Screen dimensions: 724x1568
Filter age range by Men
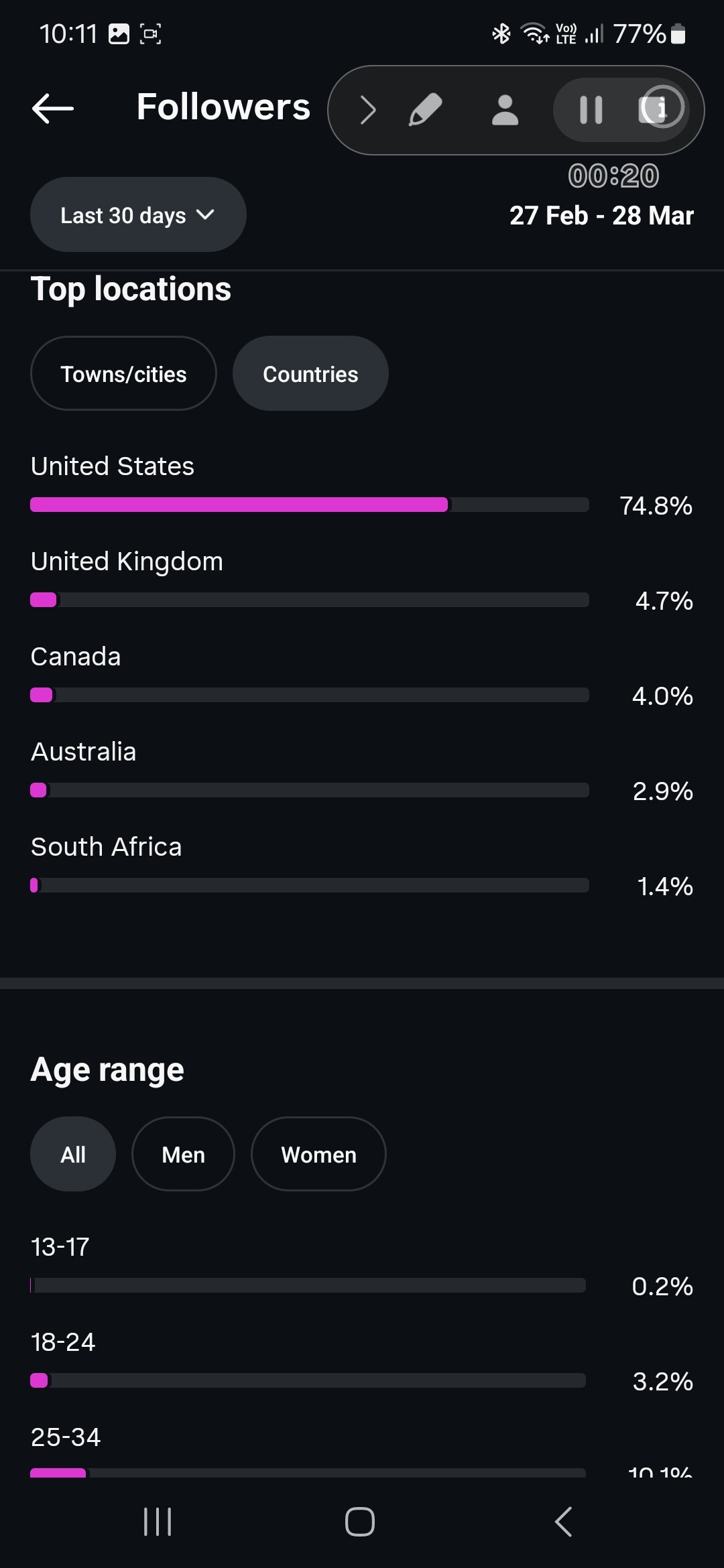click(x=183, y=1155)
